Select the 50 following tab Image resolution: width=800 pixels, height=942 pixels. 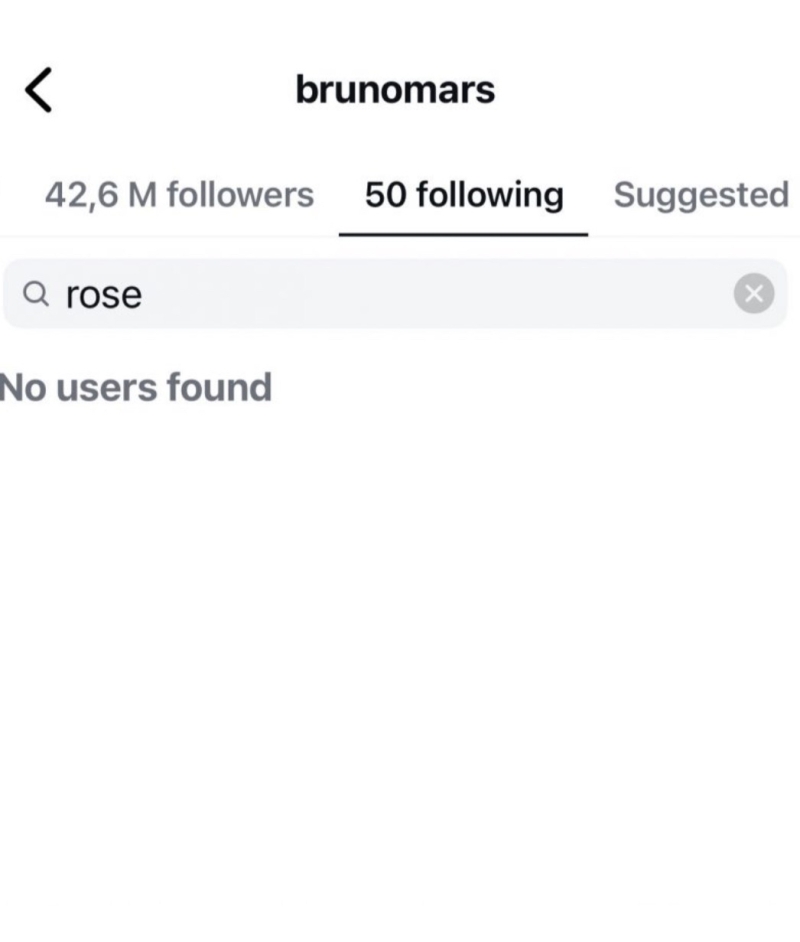[464, 194]
